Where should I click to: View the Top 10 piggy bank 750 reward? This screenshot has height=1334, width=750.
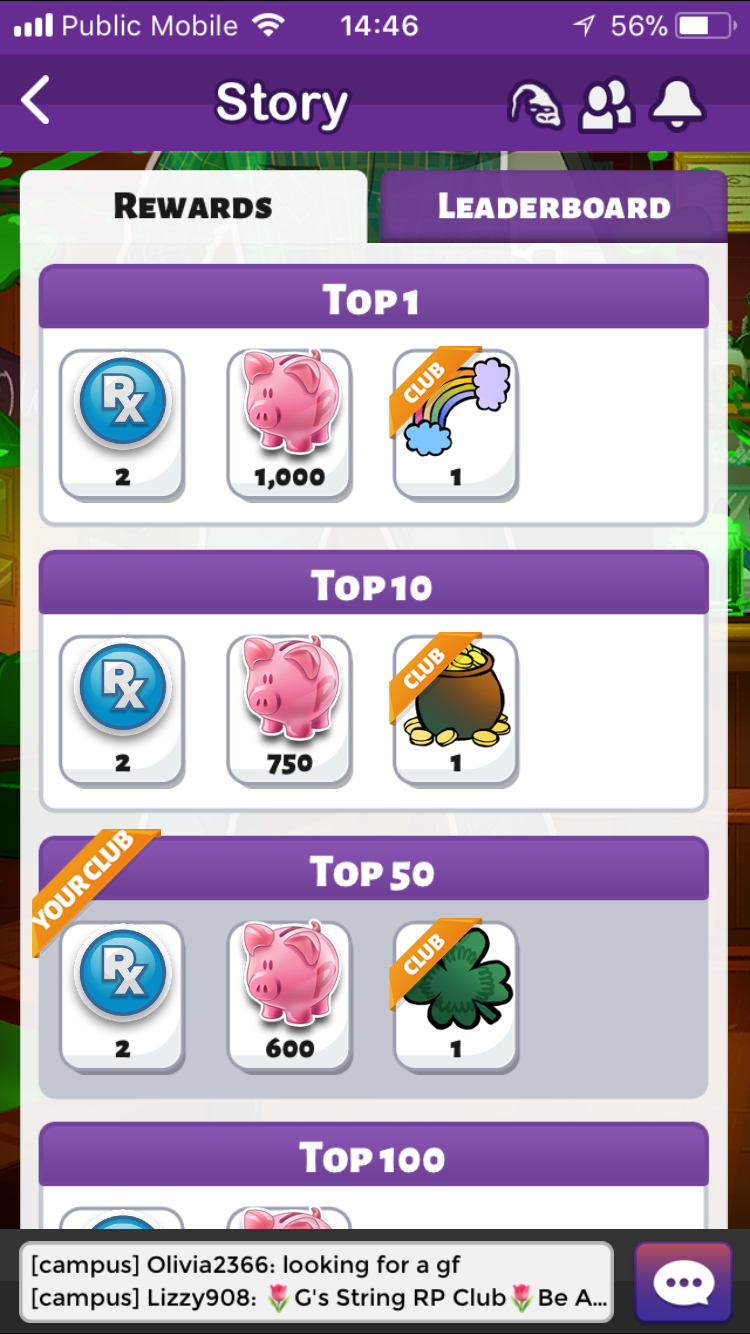point(289,710)
